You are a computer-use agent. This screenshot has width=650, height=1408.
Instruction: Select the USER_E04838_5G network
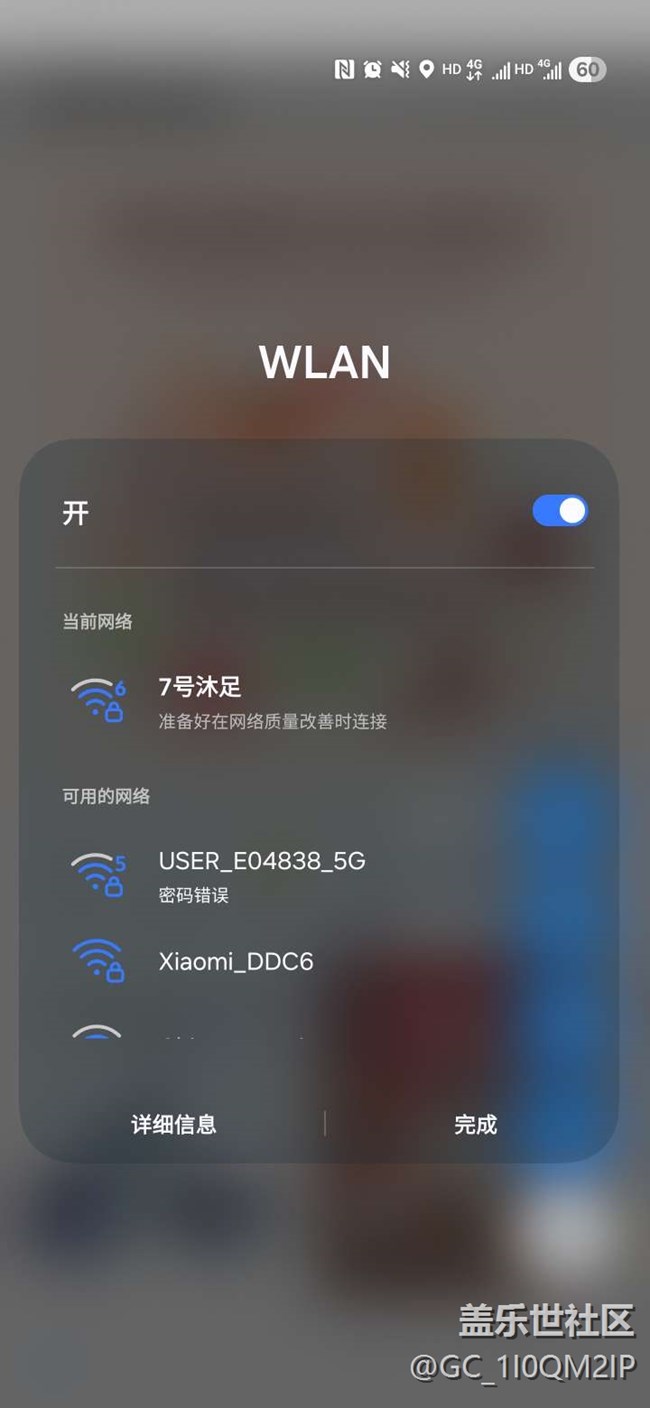(x=262, y=875)
